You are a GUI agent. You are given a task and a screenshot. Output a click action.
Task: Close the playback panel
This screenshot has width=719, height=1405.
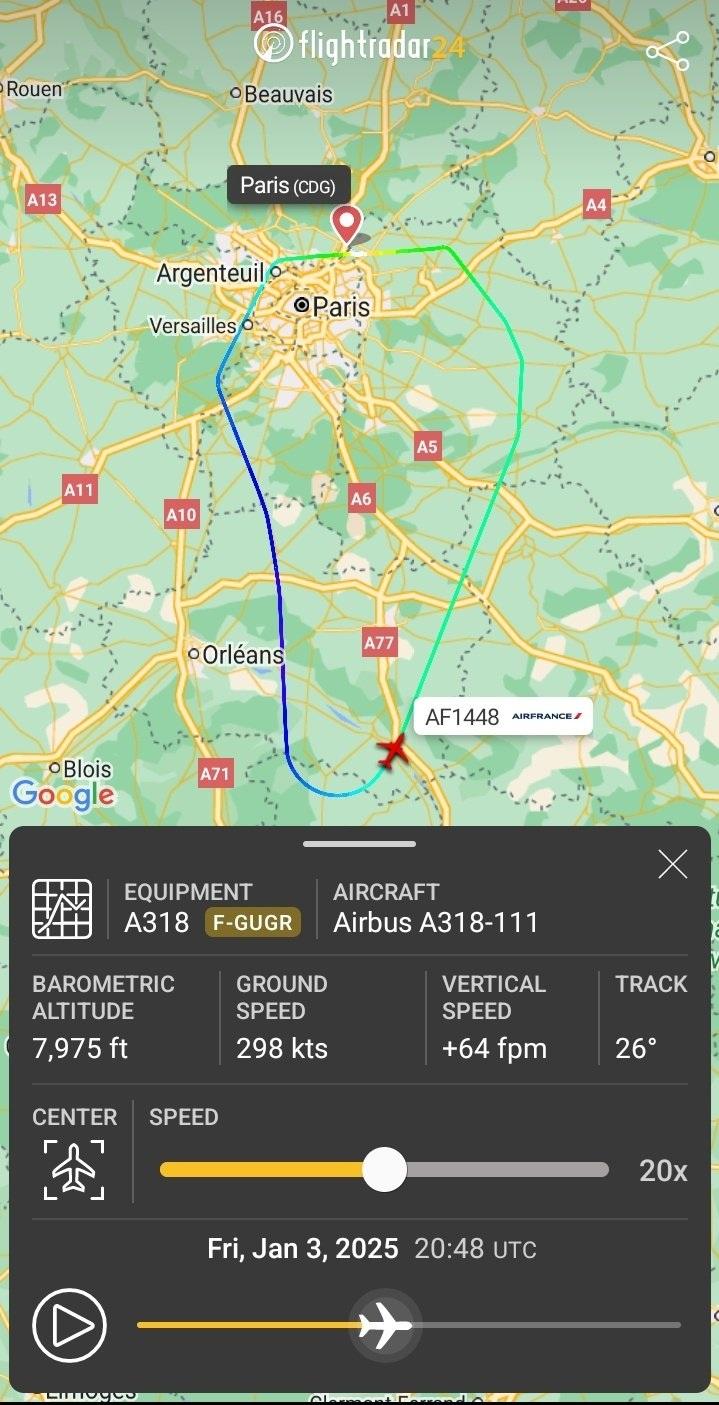coord(673,864)
